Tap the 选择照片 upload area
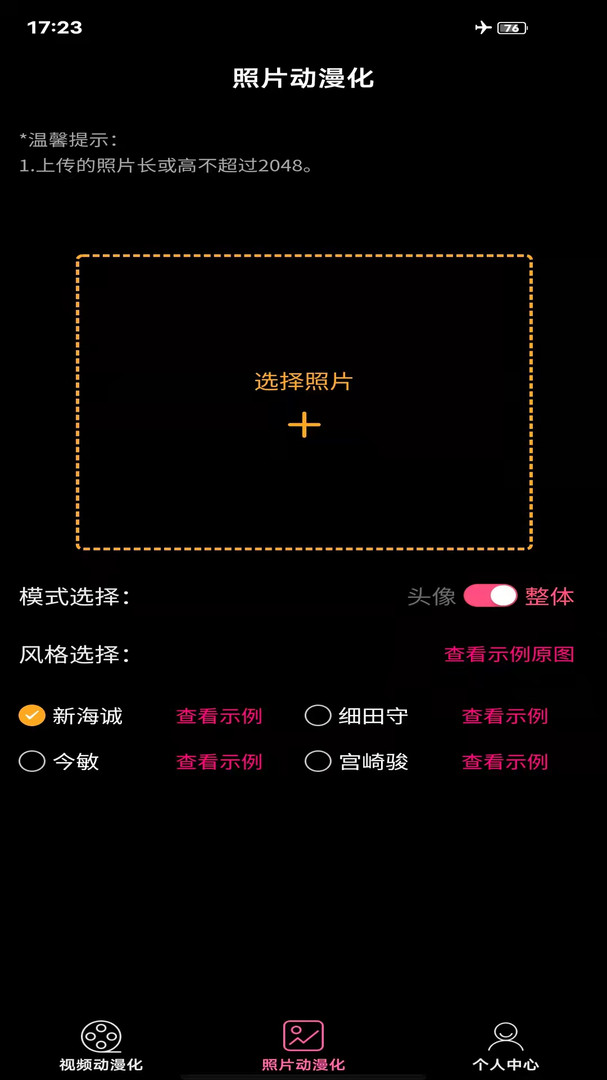 pos(304,402)
